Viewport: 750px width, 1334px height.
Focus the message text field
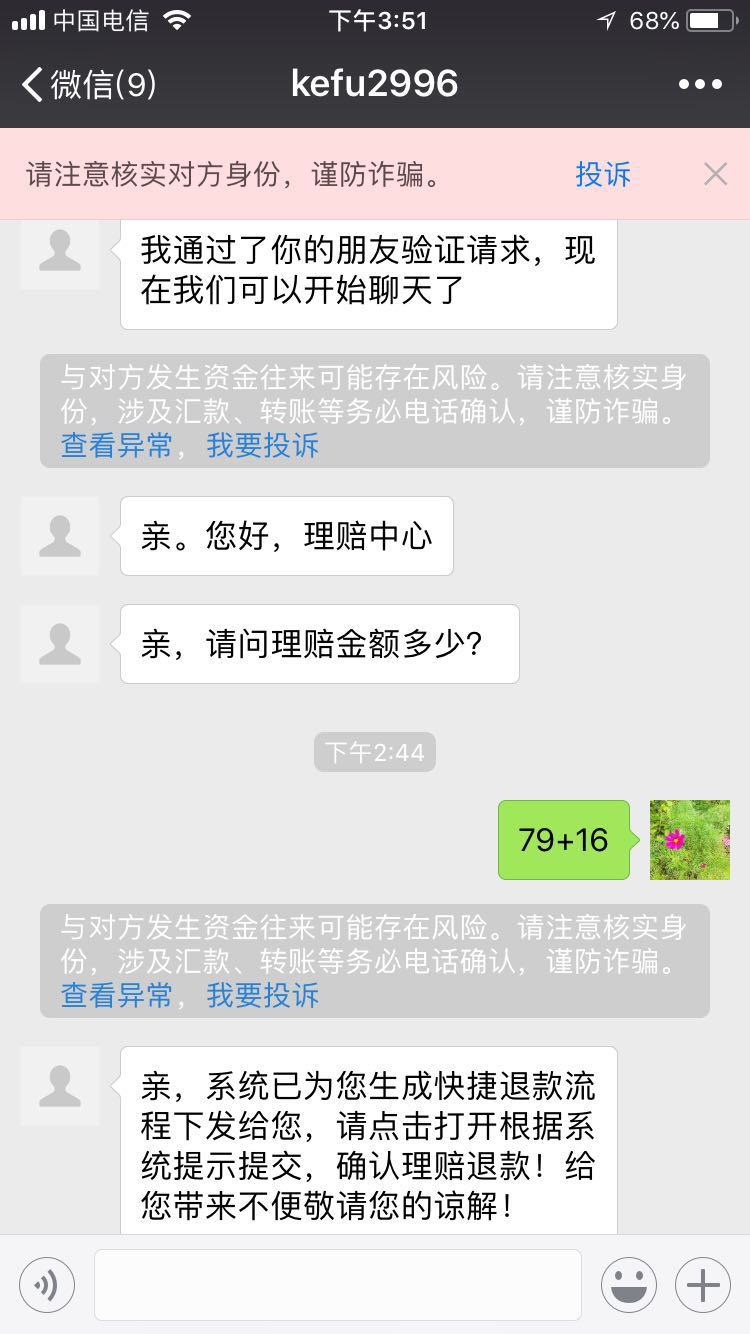click(x=338, y=1284)
